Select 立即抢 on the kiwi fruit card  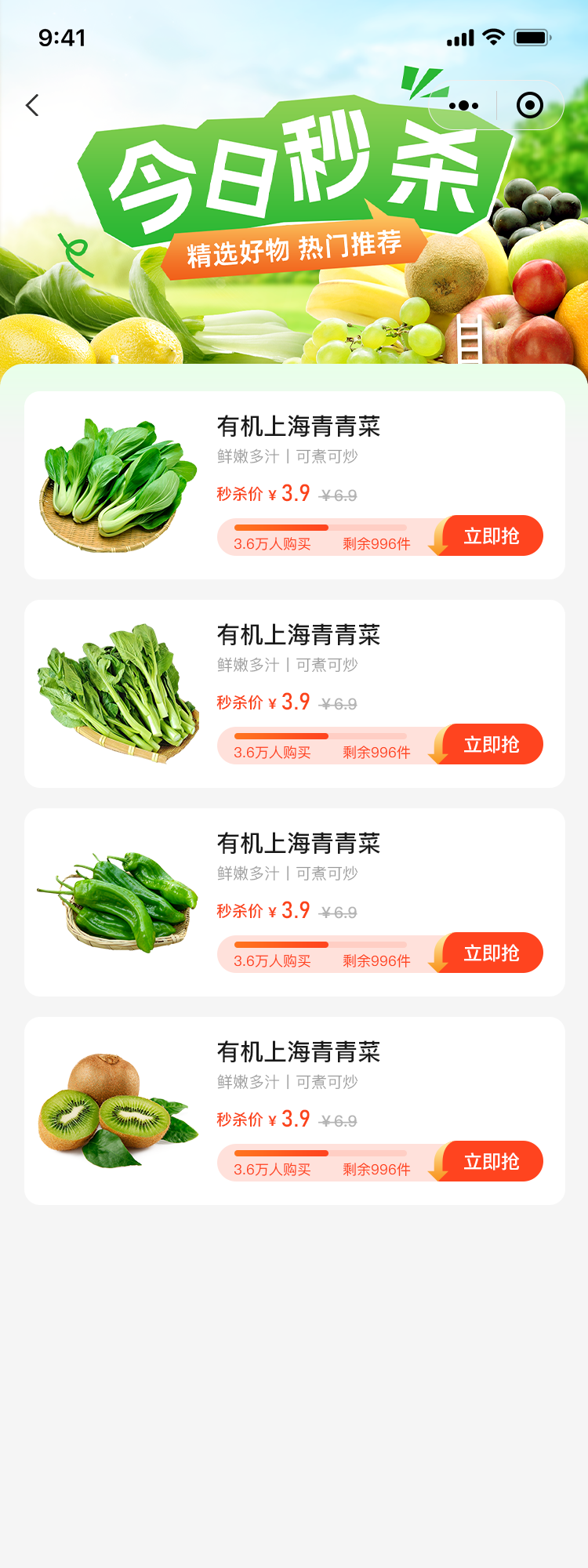[x=492, y=1162]
